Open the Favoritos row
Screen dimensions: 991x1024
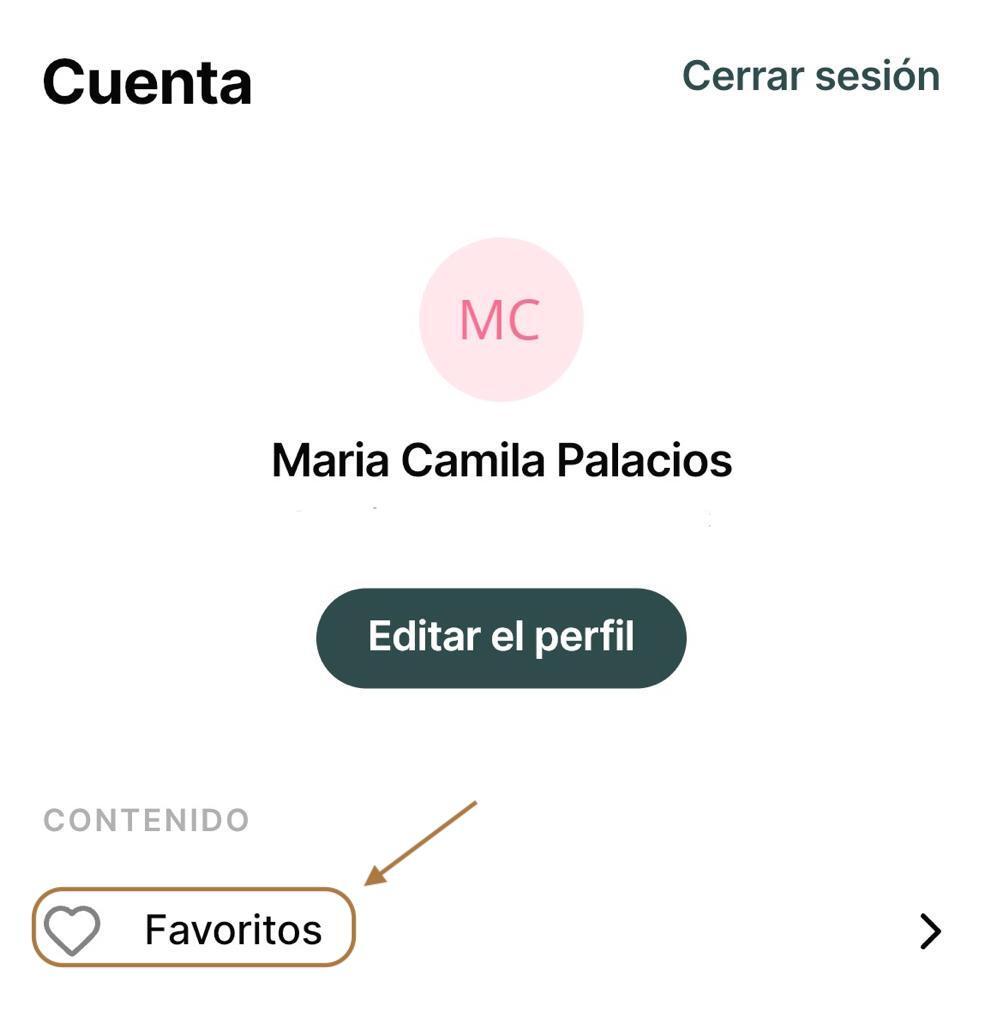pyautogui.click(x=233, y=930)
